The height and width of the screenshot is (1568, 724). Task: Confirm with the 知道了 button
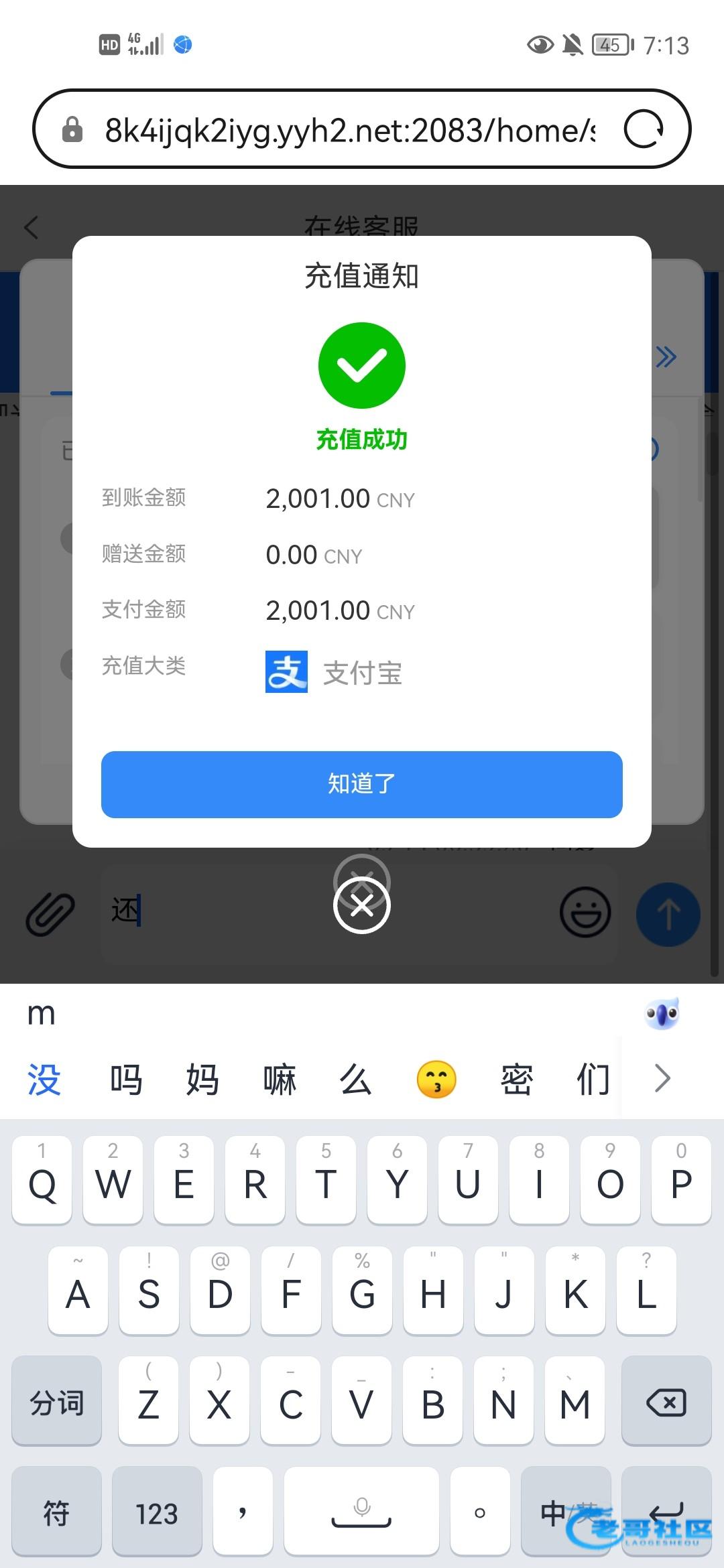(361, 784)
